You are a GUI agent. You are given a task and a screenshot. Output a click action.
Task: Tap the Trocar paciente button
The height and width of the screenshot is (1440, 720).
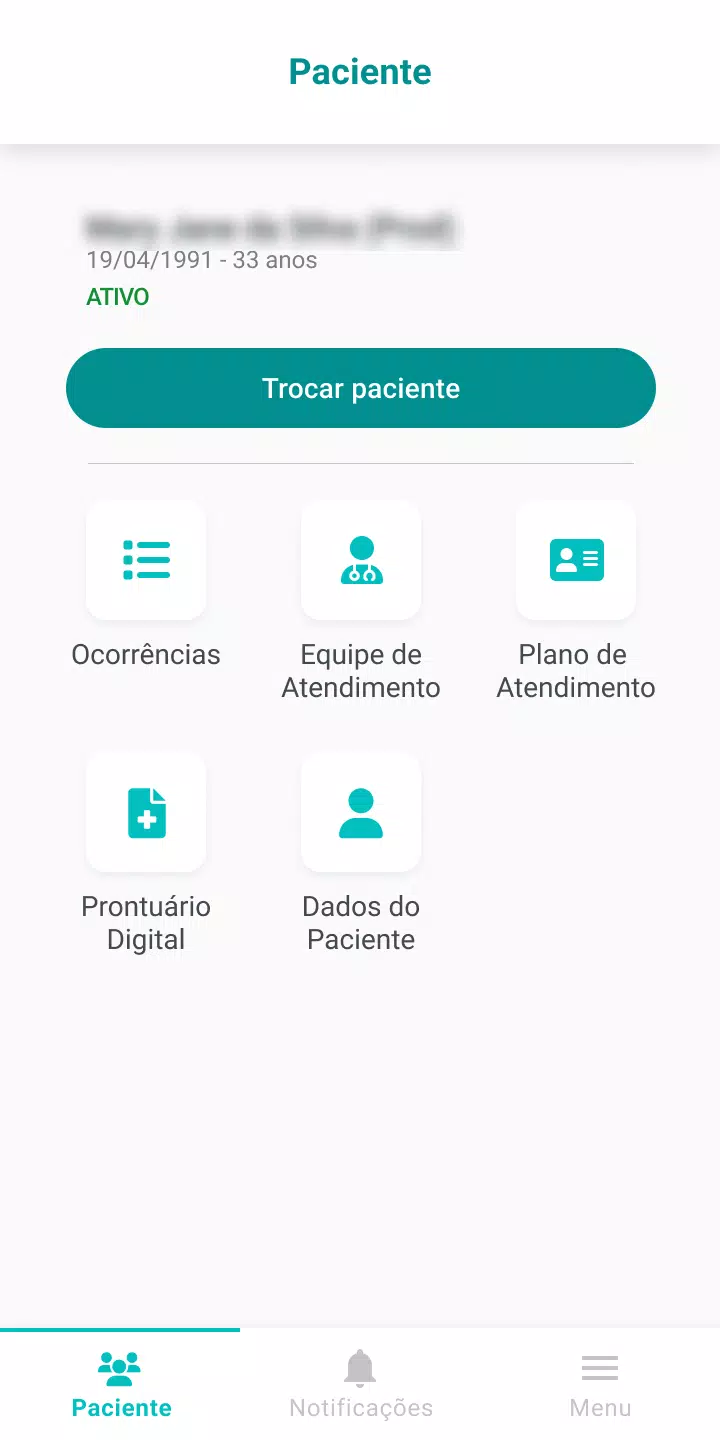pos(360,388)
